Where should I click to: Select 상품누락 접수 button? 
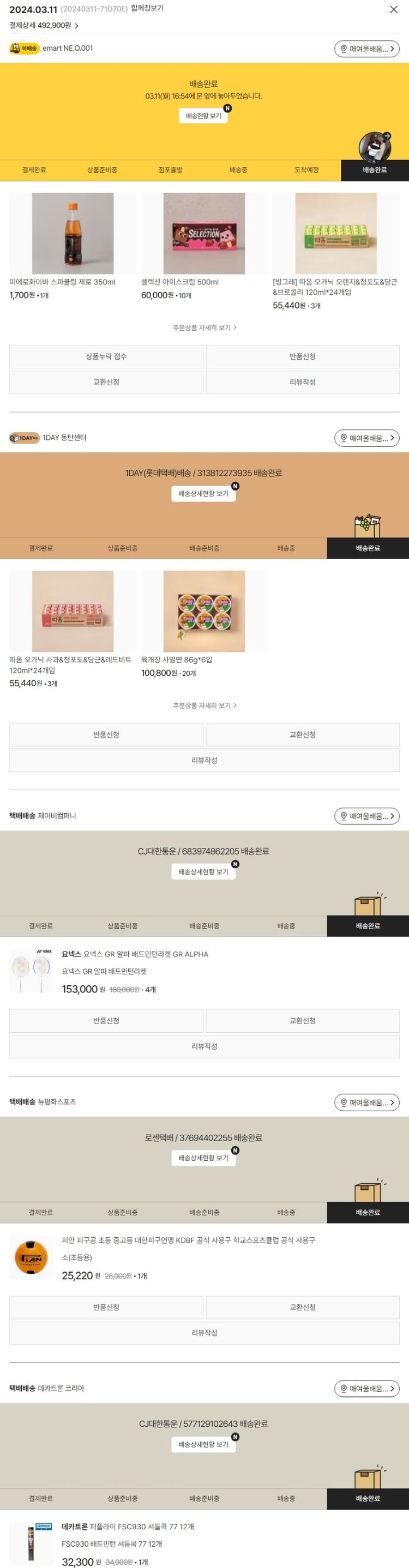coord(106,356)
